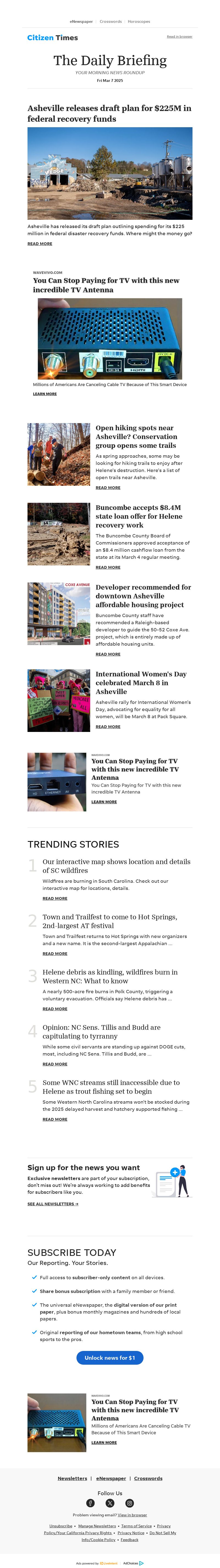The image size is (220, 1568).
Task: Open the Facebook icon under Follow Us
Action: pos(90,1503)
